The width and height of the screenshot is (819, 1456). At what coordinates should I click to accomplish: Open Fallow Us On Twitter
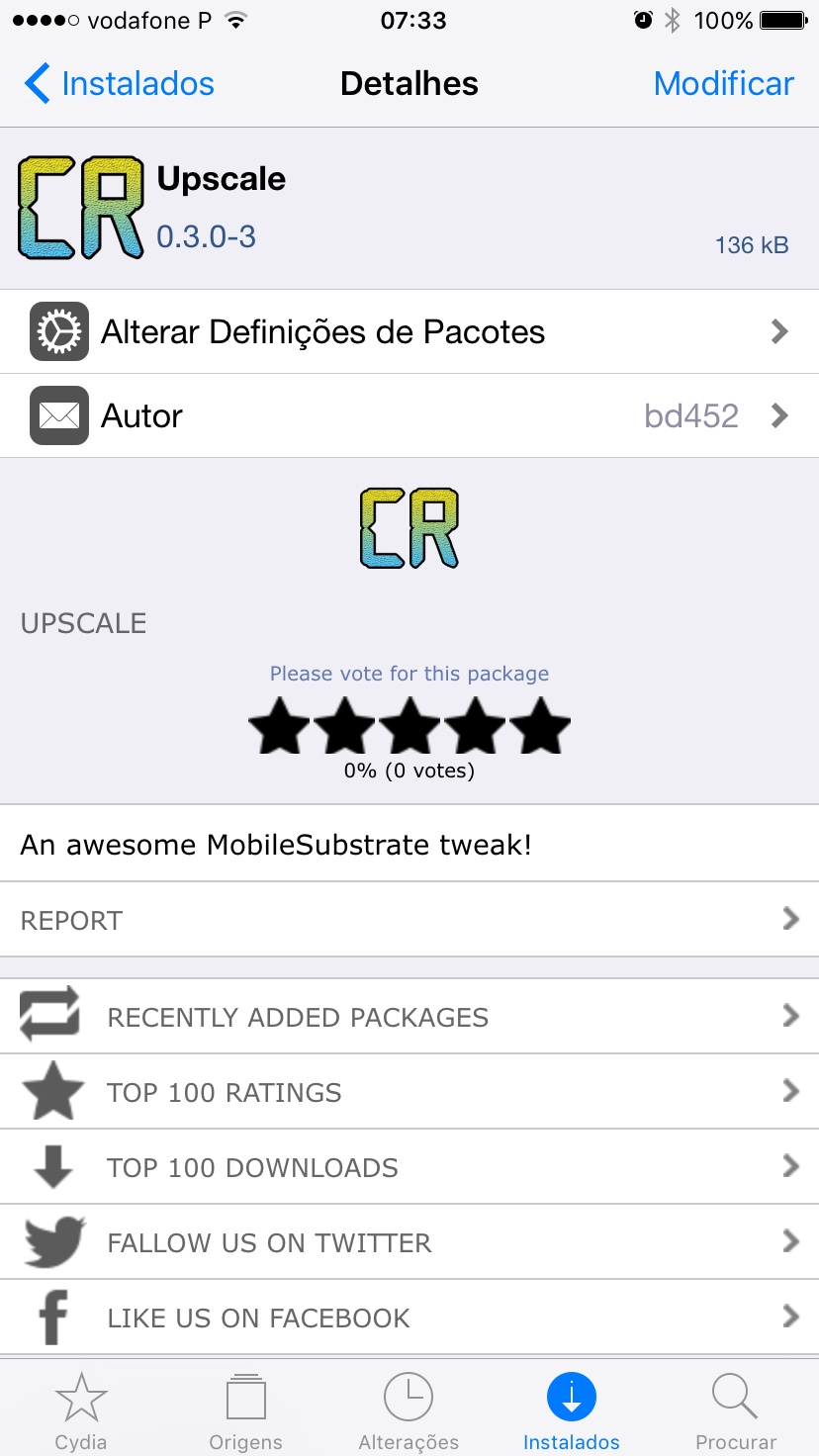click(409, 1242)
